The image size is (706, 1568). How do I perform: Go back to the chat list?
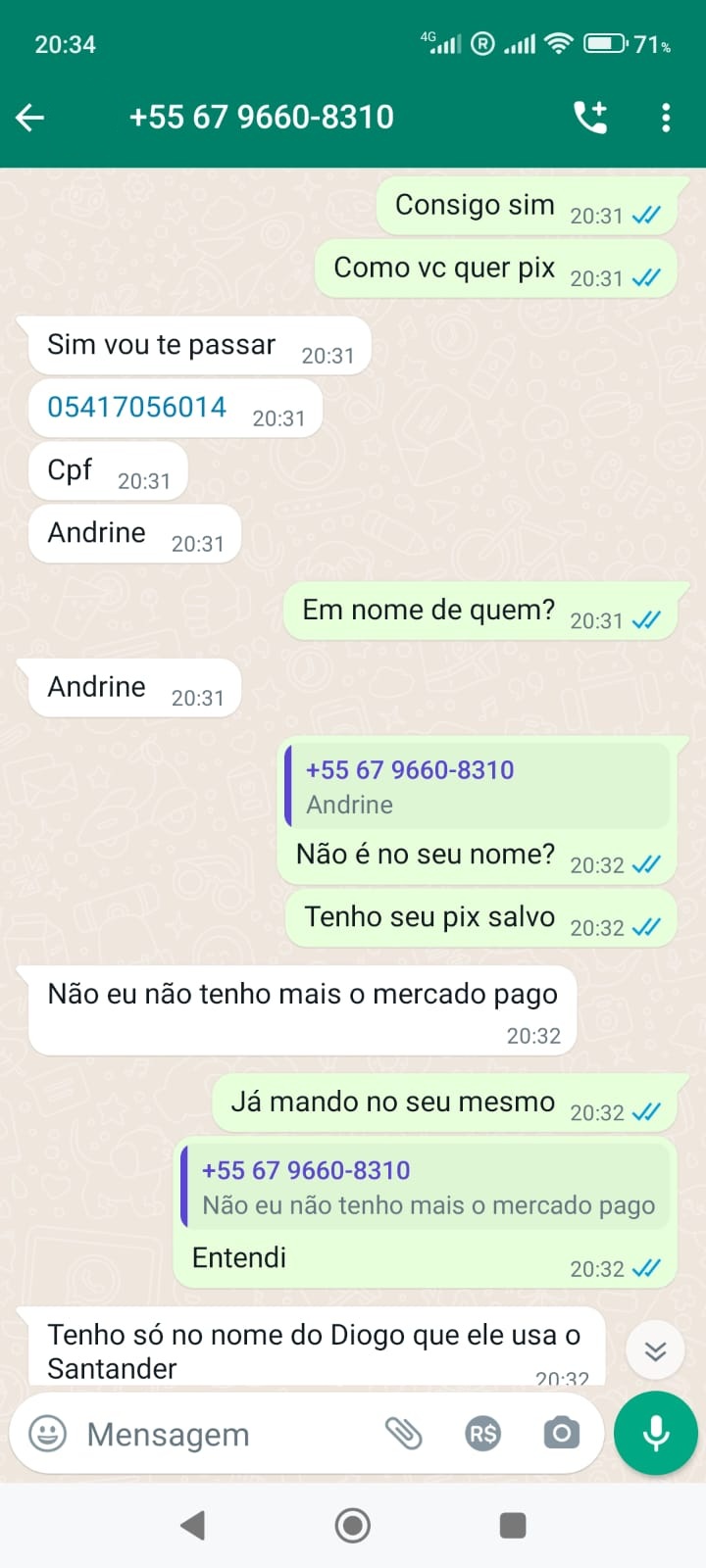click(30, 119)
